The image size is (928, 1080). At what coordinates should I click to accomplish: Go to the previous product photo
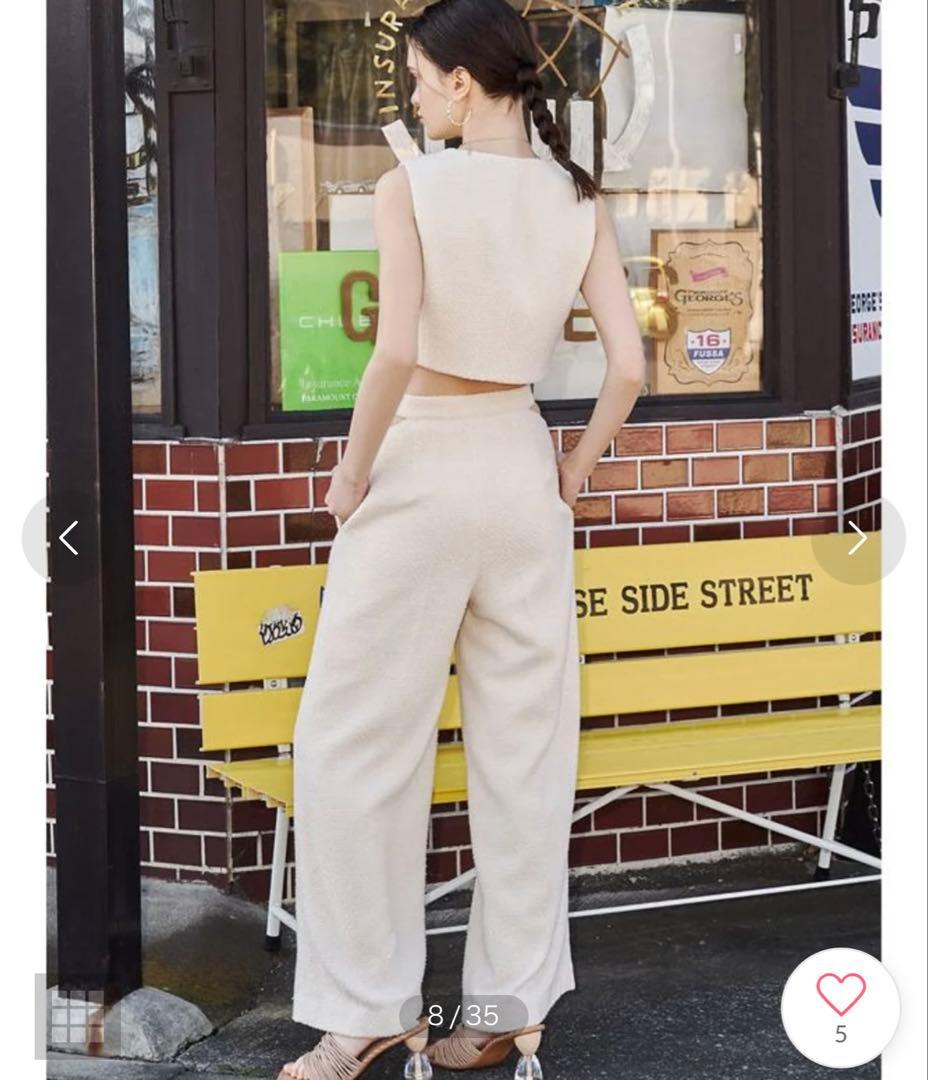pyautogui.click(x=68, y=538)
